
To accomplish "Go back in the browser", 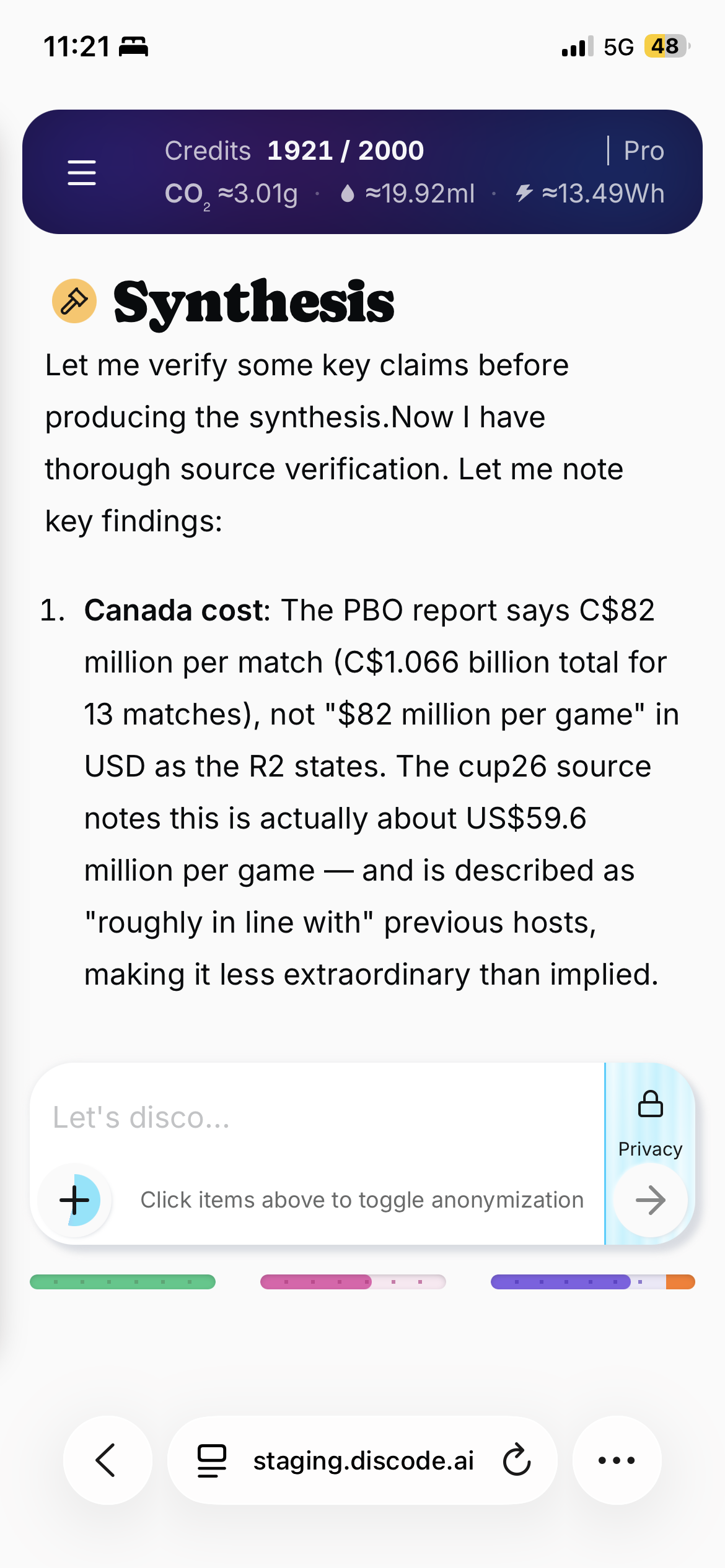I will pos(108,1460).
